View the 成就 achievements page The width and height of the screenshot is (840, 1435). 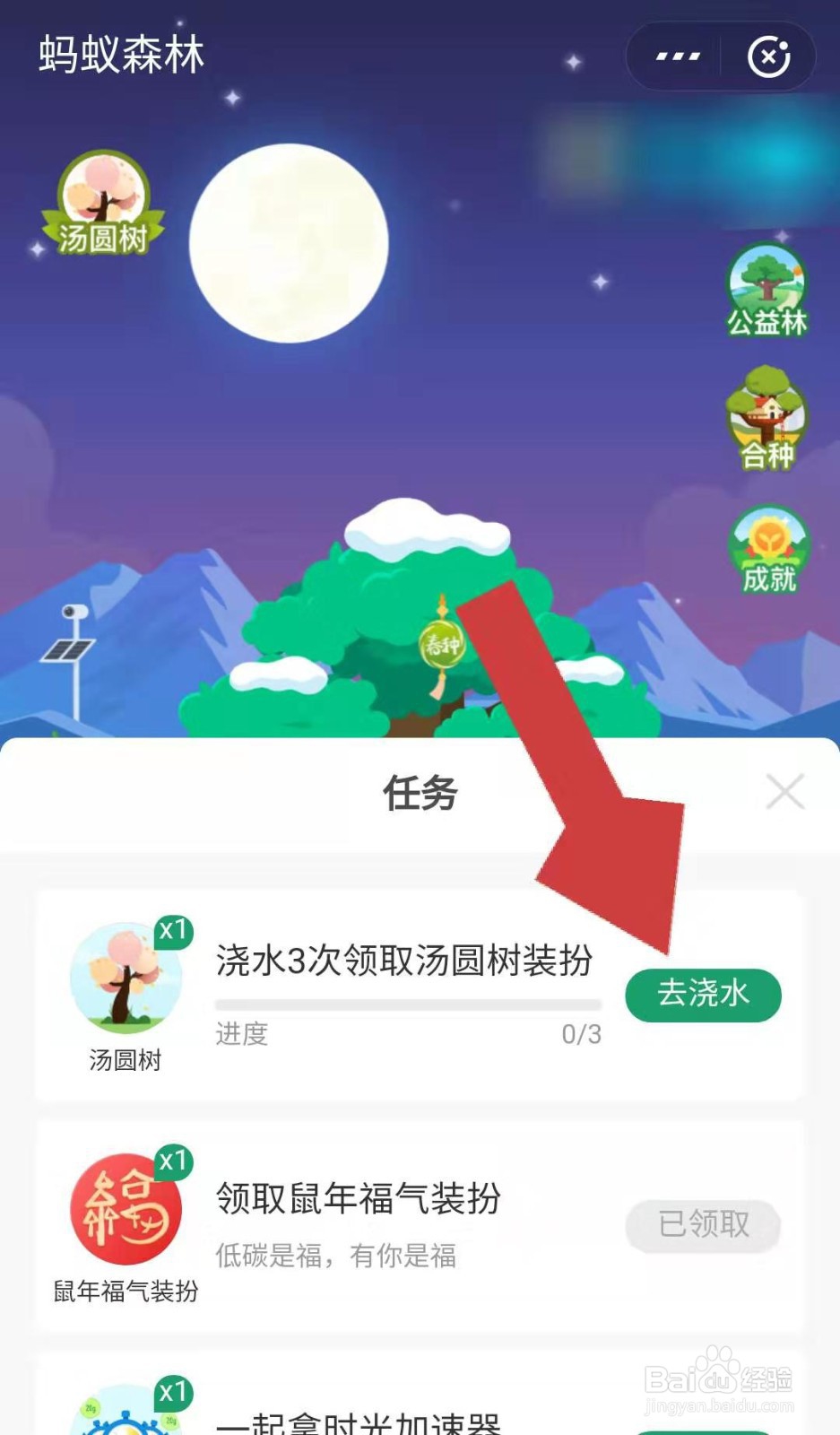[769, 547]
